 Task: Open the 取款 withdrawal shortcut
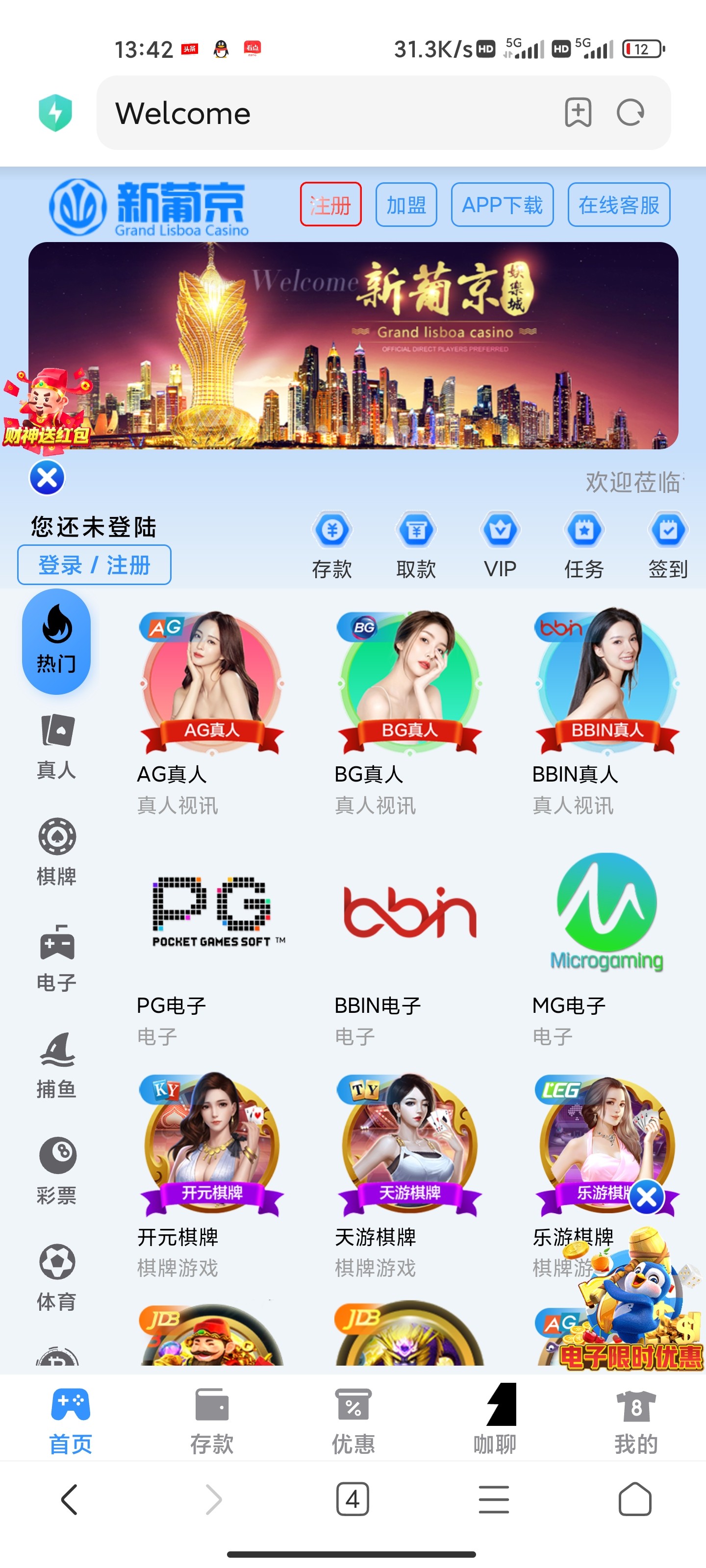pyautogui.click(x=416, y=543)
